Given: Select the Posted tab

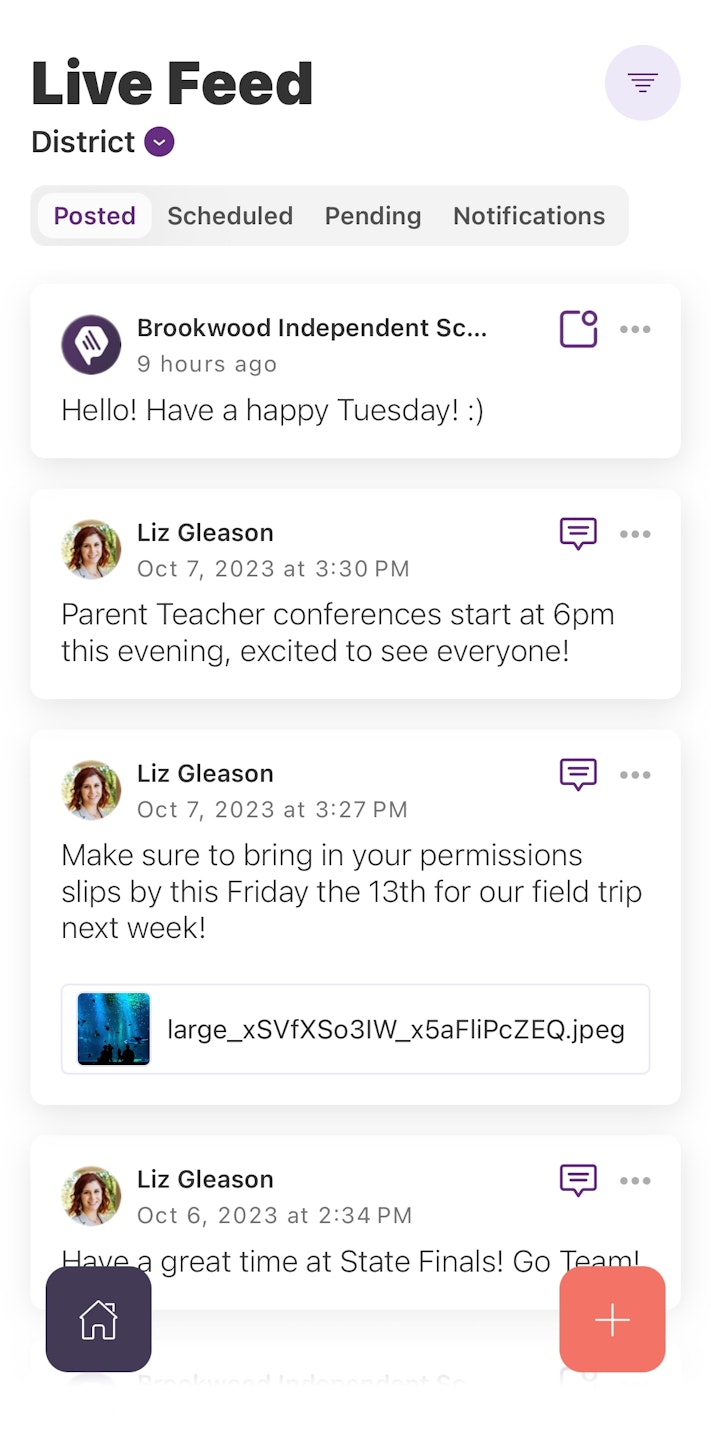Looking at the screenshot, I should click(x=95, y=216).
